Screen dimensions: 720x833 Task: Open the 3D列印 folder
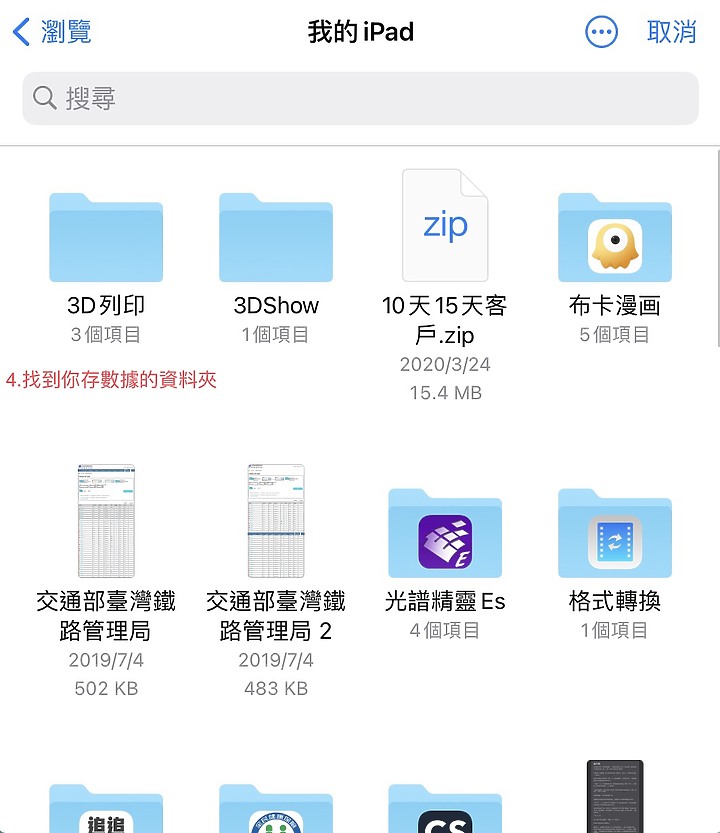[x=106, y=238]
